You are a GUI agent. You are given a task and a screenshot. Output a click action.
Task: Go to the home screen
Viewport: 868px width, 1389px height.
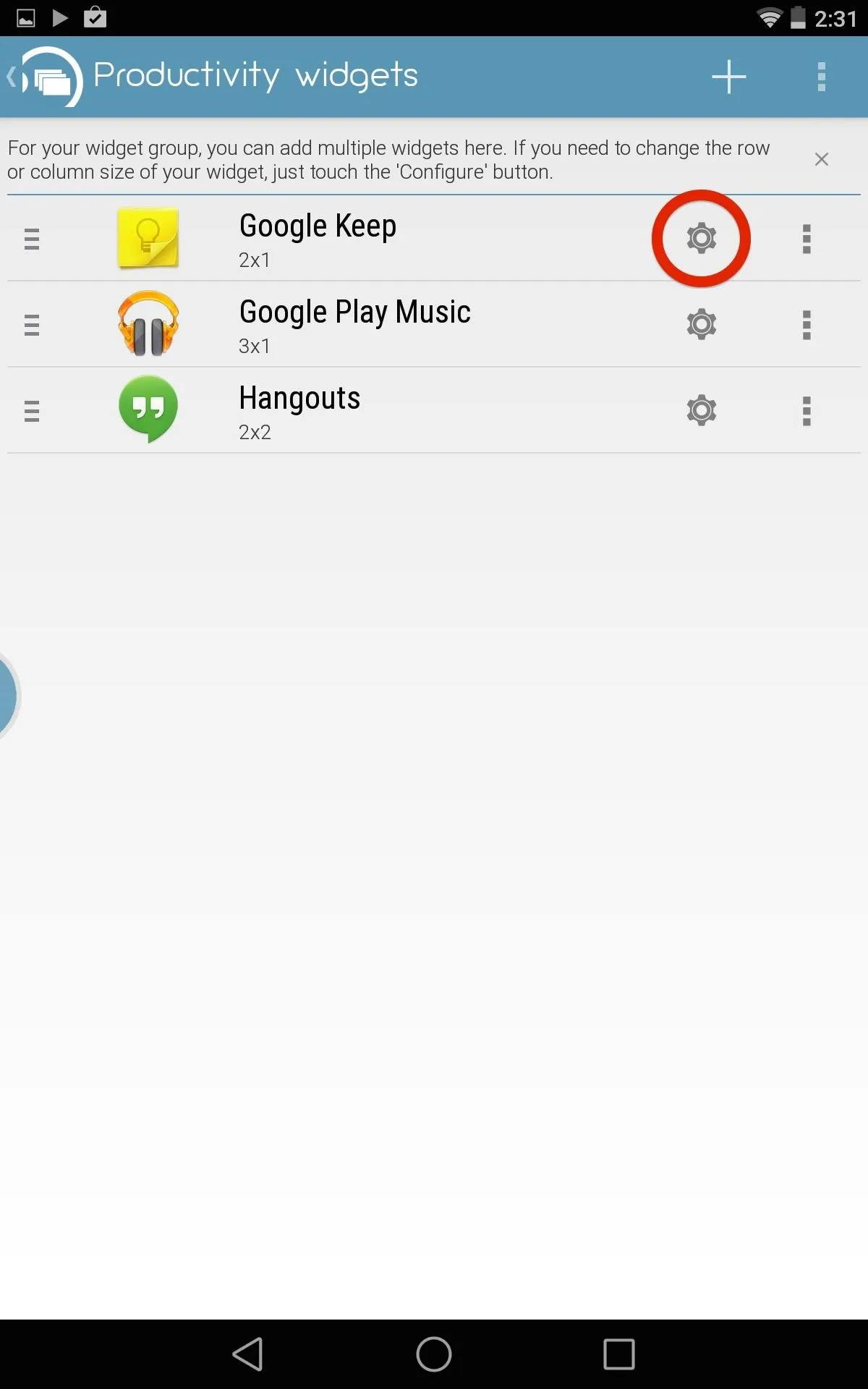434,1354
